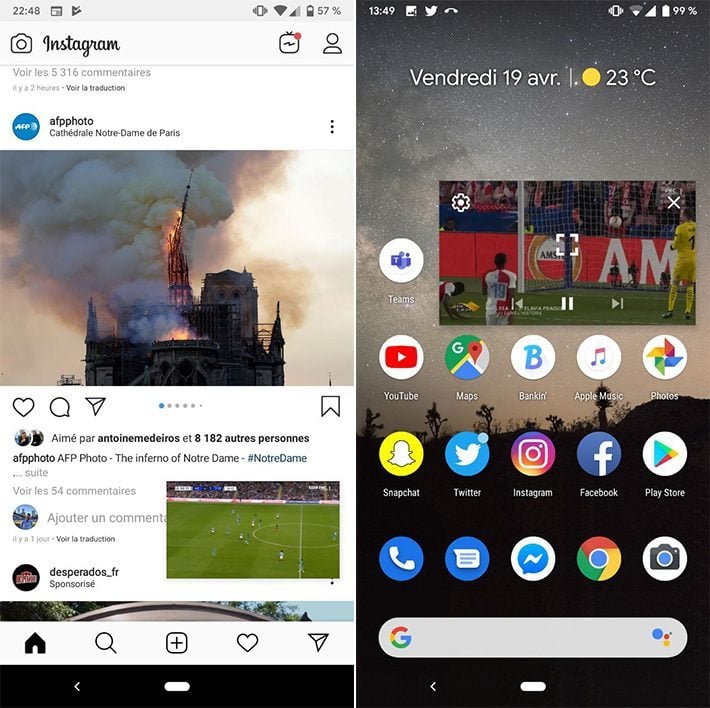Screen dimensions: 710x708
Task: Open the profile icon in the Instagram header
Action: [x=332, y=44]
